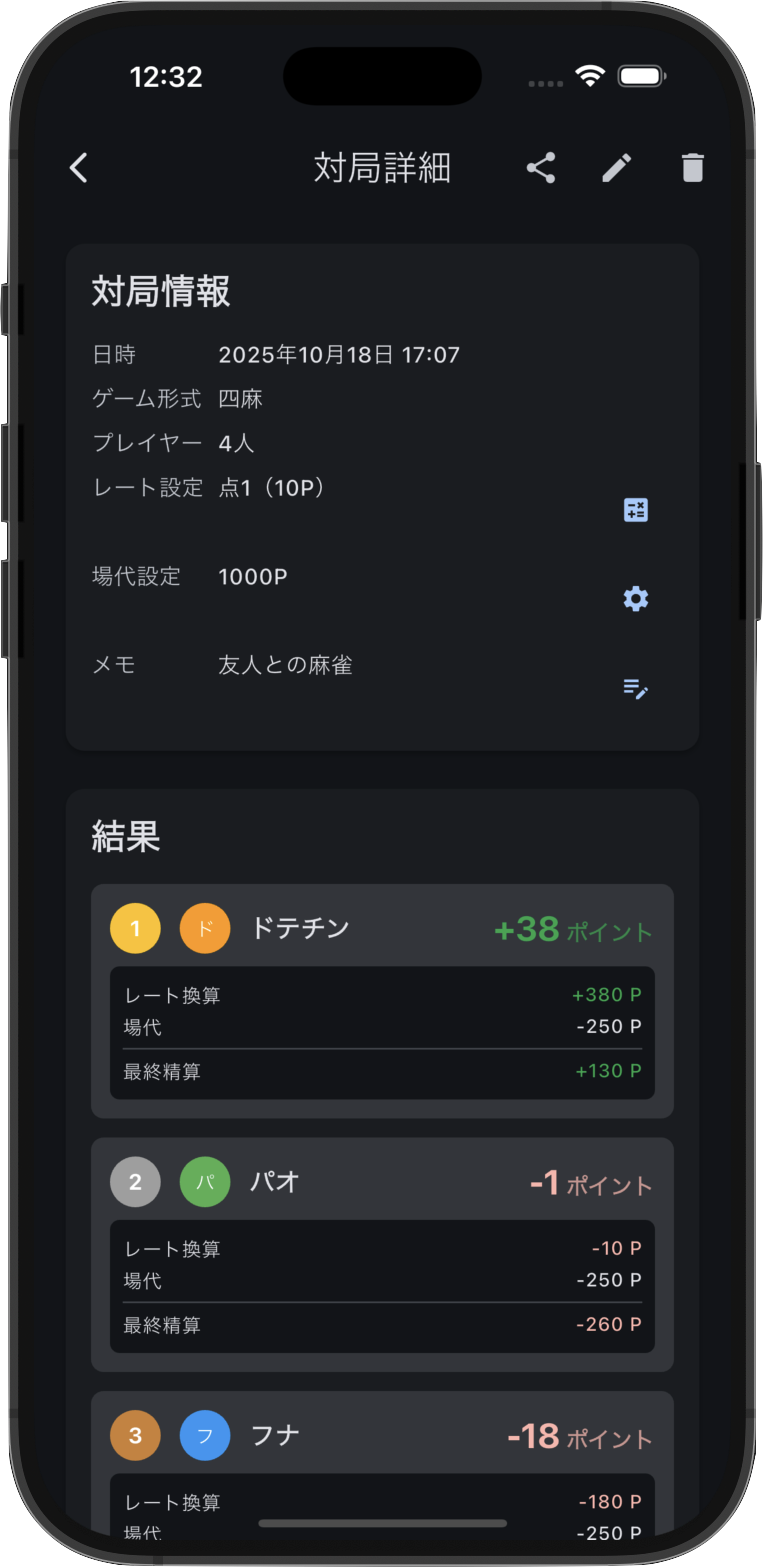763x1567 pixels.
Task: Edit the game with pencil icon
Action: [617, 168]
